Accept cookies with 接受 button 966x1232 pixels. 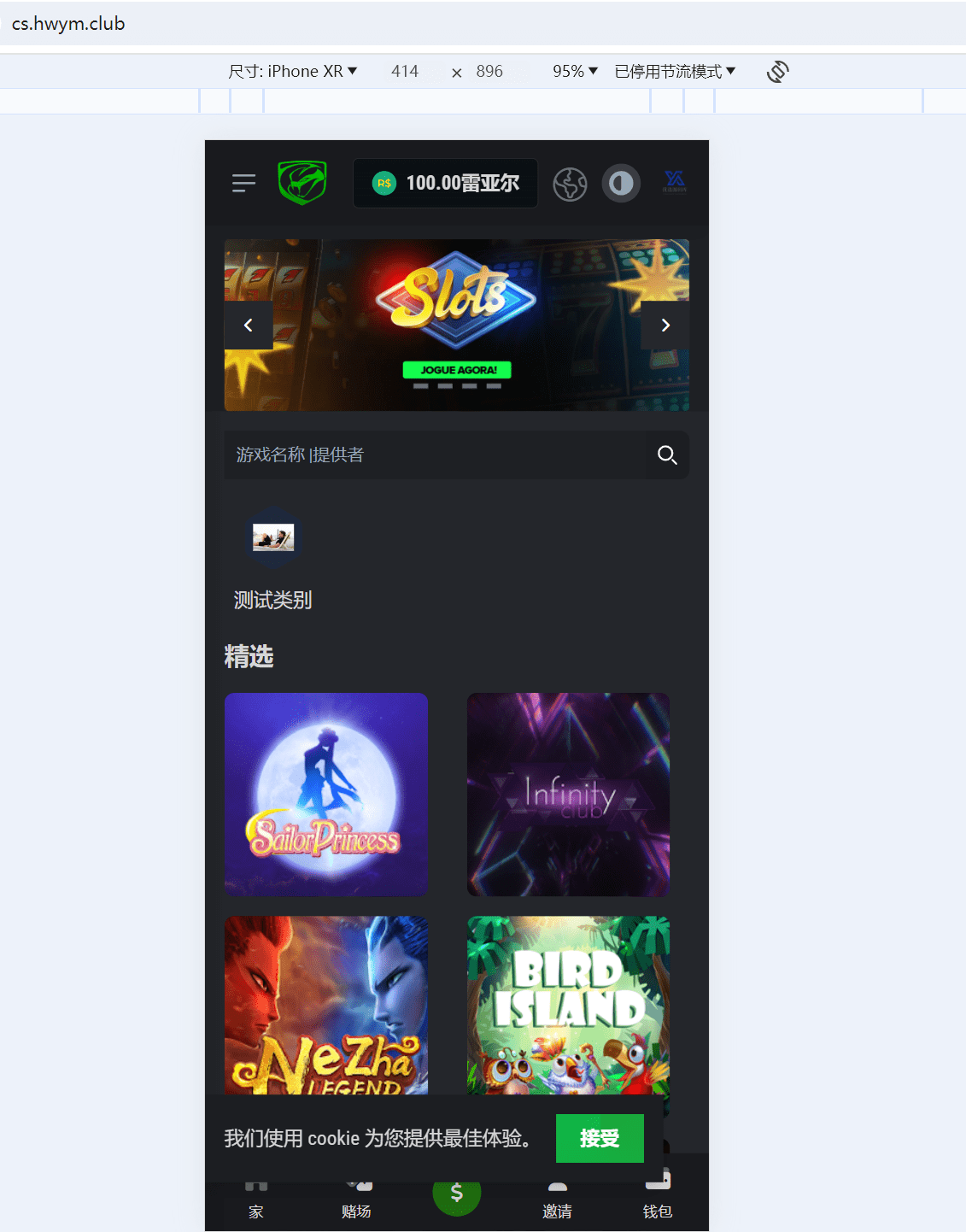tap(599, 1138)
